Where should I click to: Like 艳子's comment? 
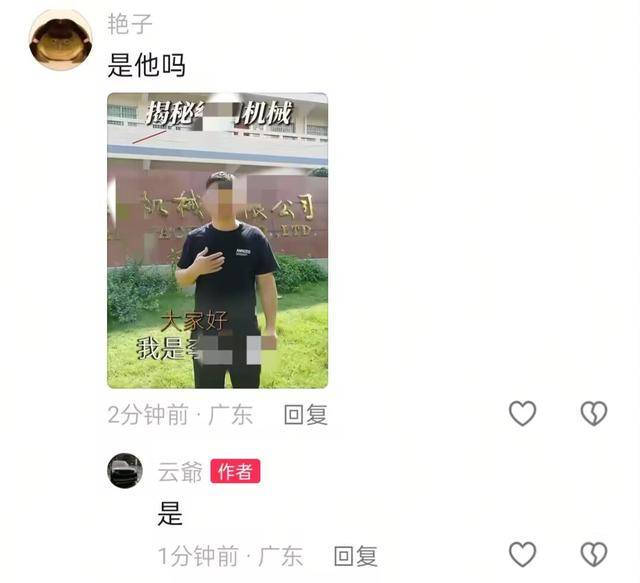coord(522,414)
